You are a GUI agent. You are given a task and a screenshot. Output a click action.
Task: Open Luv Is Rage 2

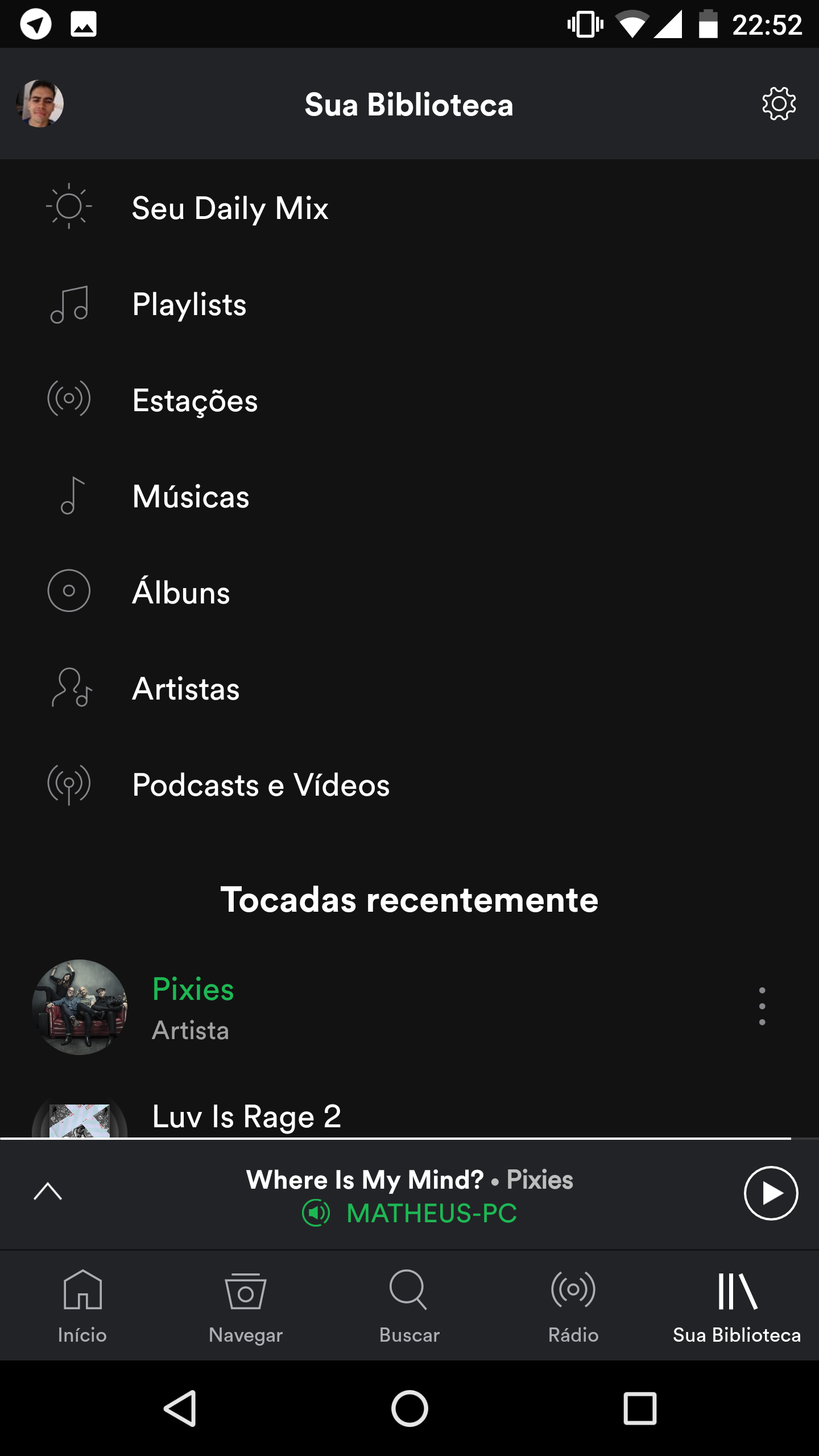coord(246,1117)
